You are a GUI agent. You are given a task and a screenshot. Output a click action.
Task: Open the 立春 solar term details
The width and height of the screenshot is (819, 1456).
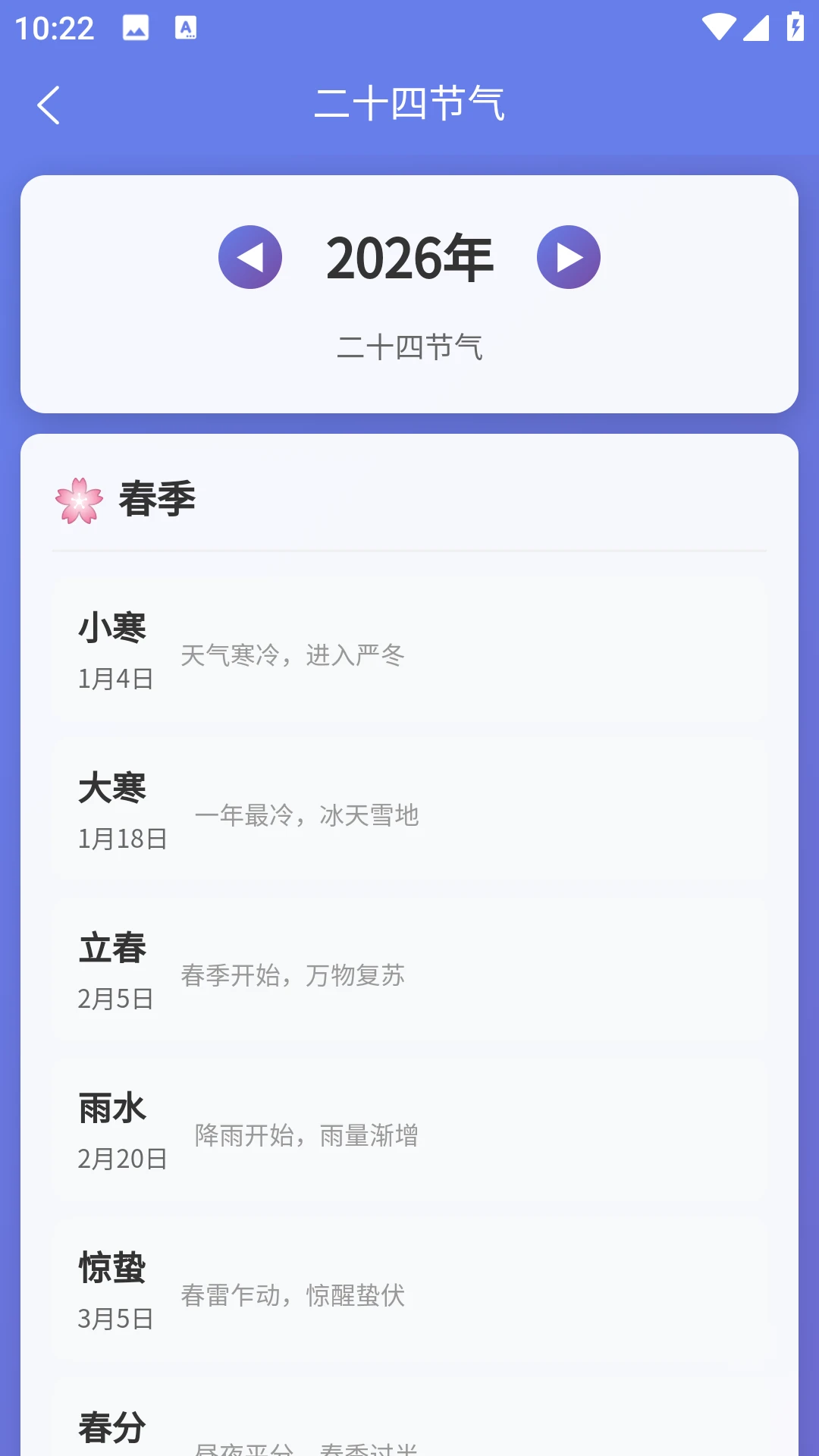tap(409, 970)
